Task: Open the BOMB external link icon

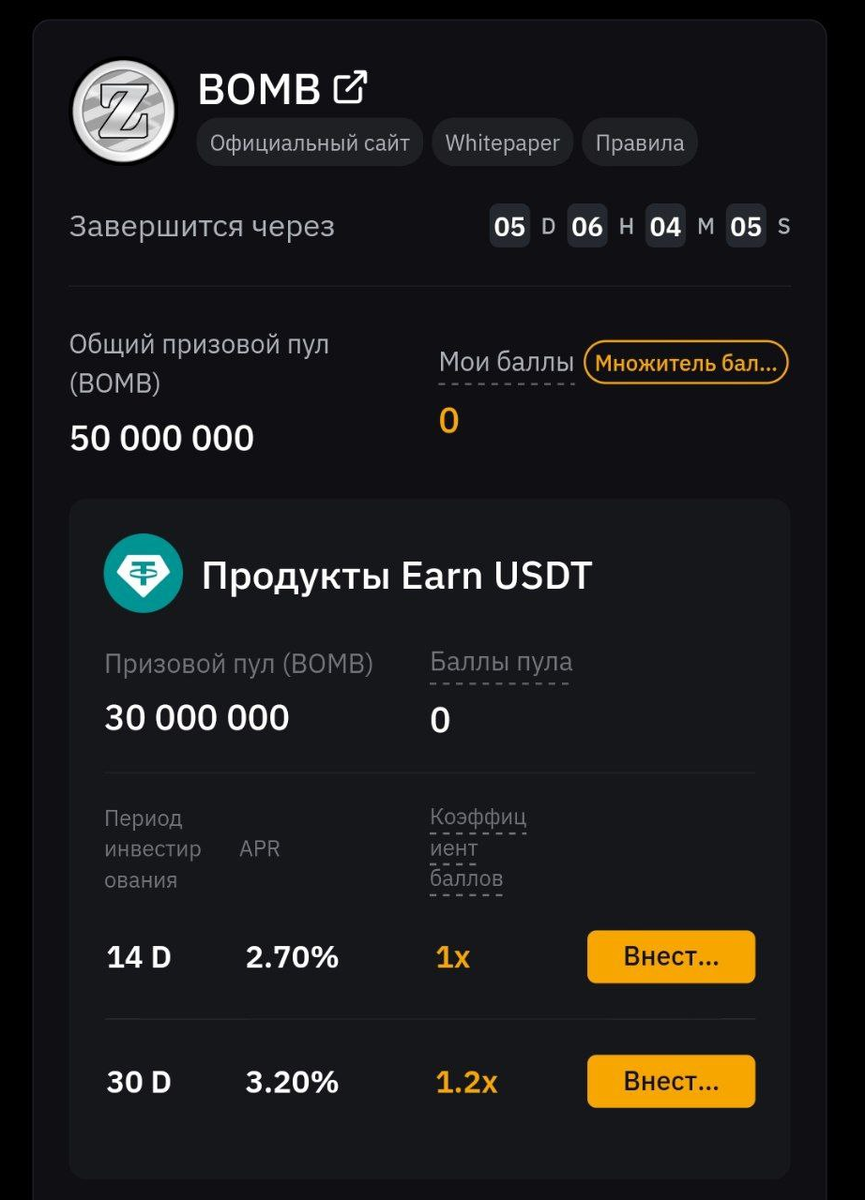Action: click(350, 88)
